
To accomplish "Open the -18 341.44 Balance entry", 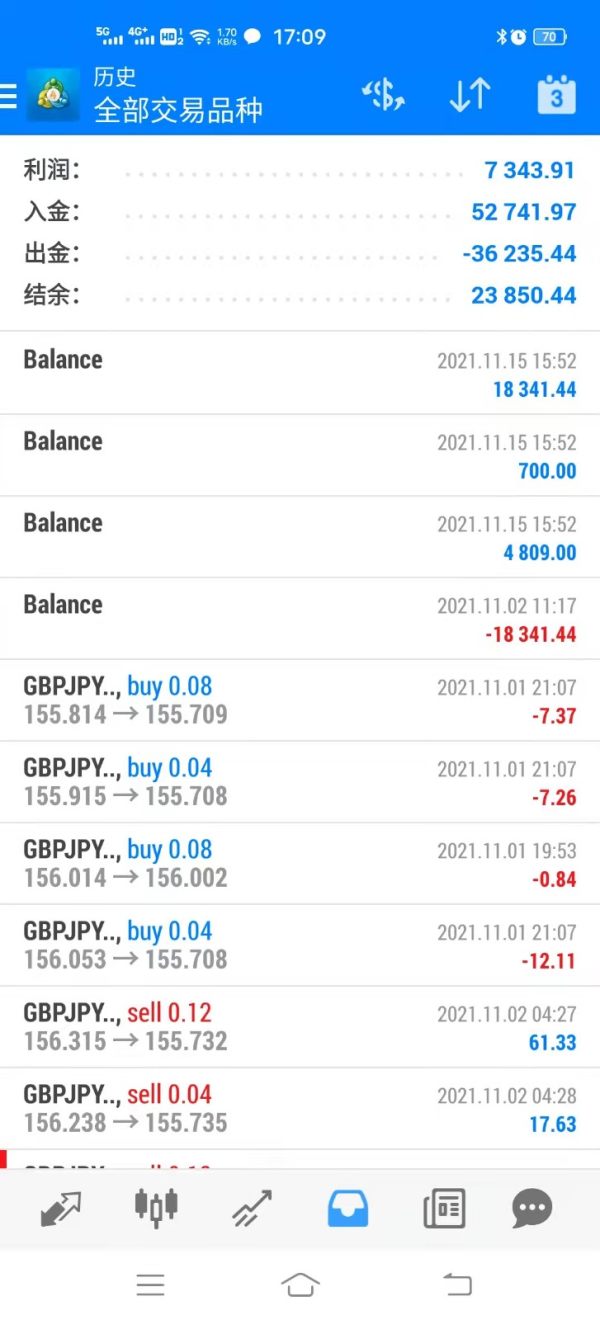I will pos(300,619).
